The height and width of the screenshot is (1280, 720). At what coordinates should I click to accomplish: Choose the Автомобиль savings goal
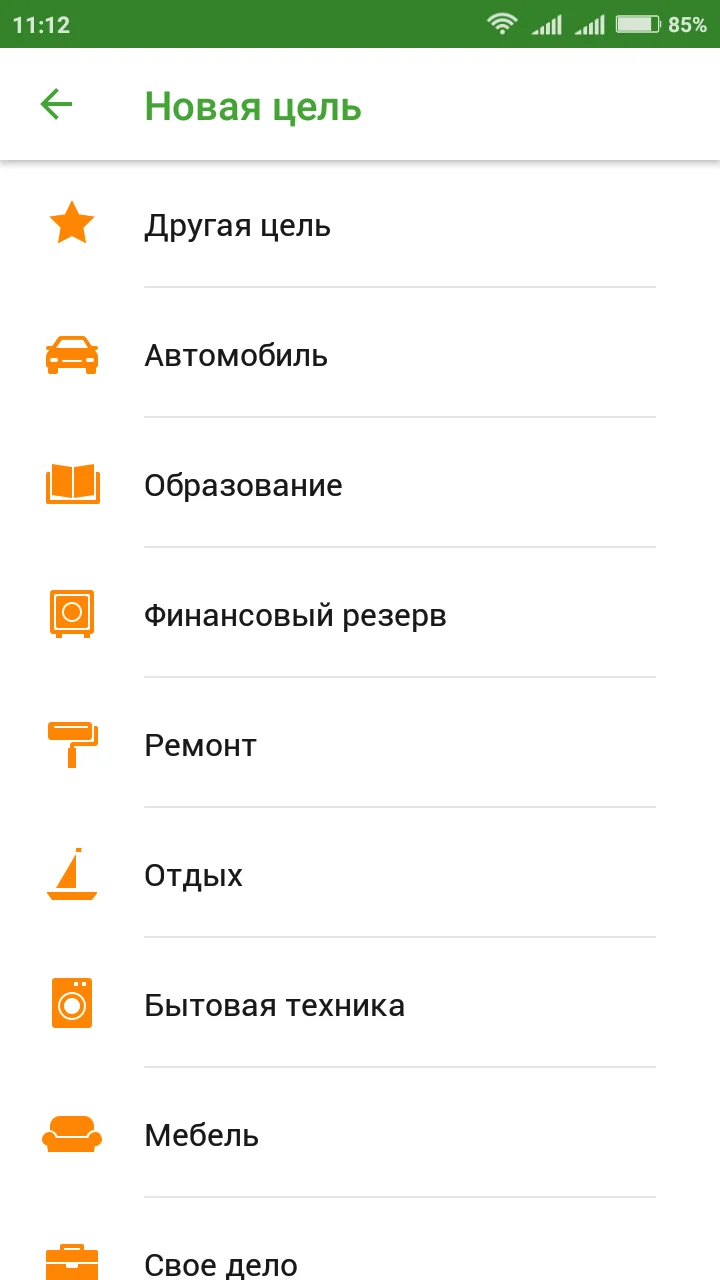point(237,355)
